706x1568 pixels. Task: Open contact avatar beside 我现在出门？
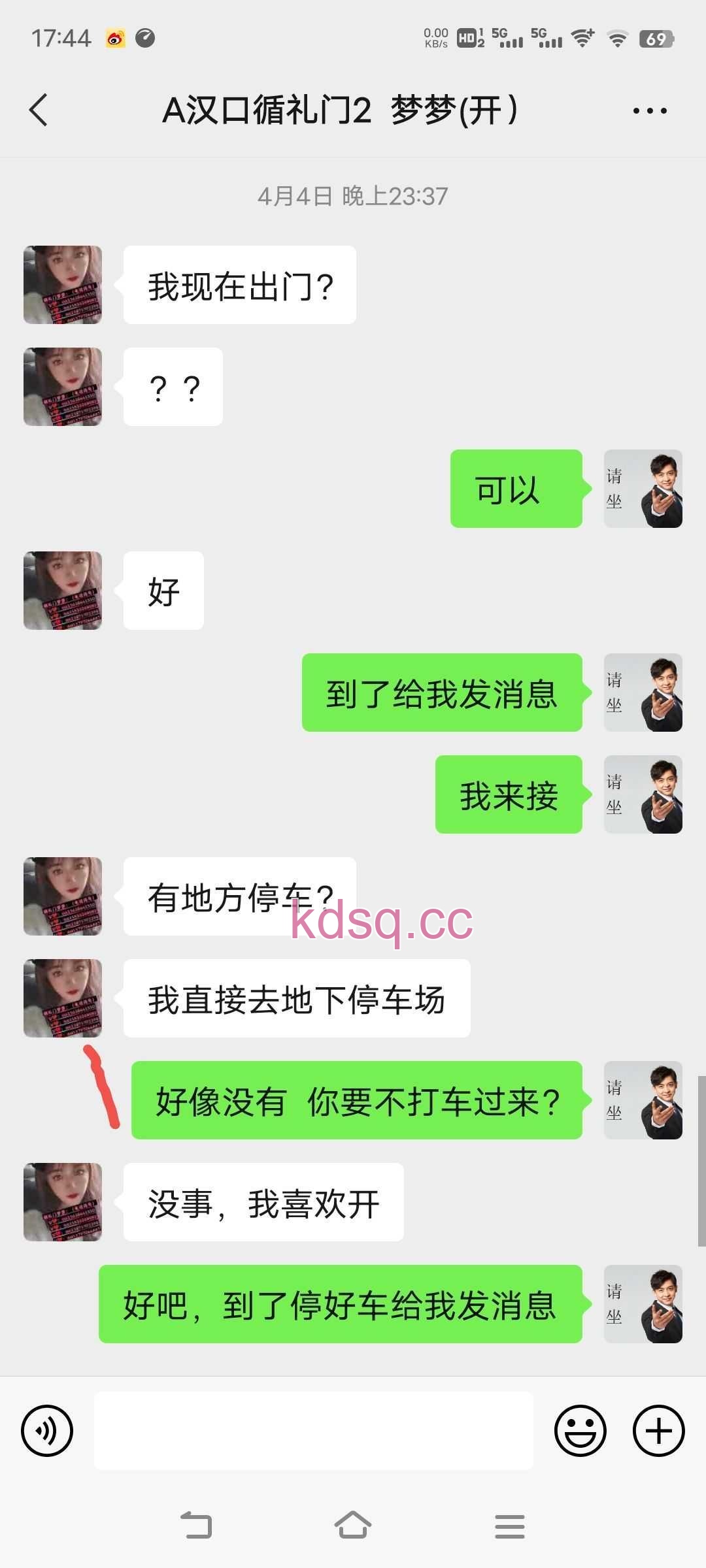63,285
